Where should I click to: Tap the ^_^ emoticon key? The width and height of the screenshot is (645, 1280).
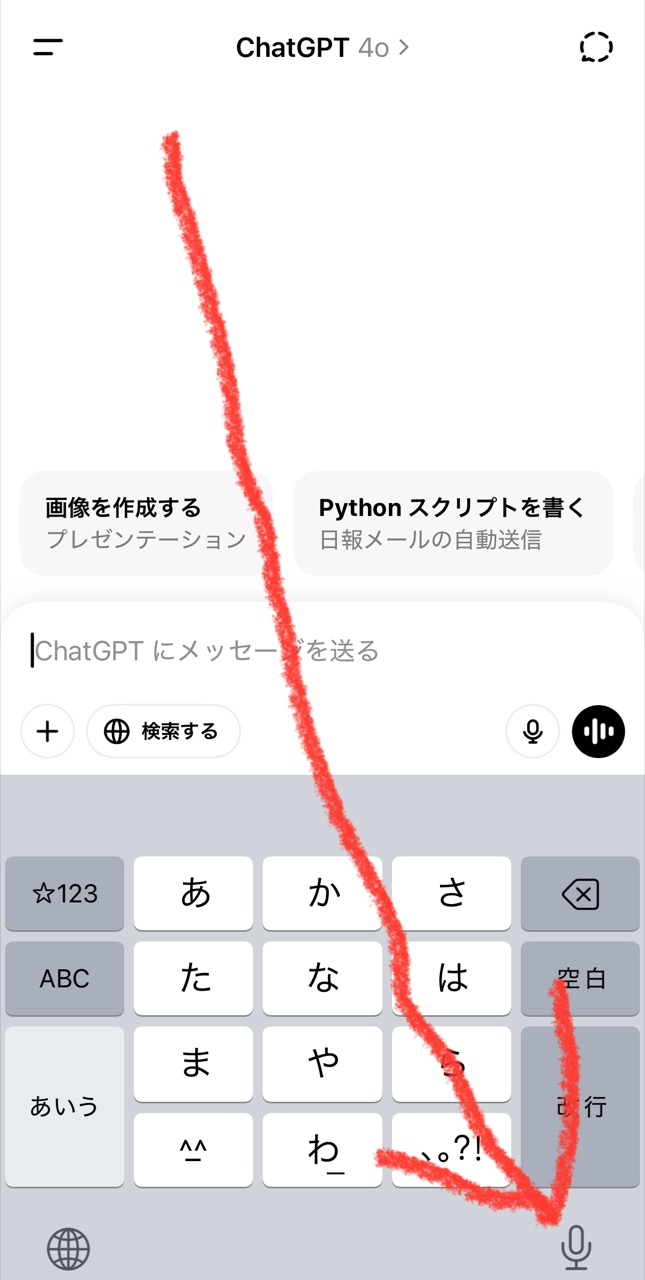pyautogui.click(x=194, y=1150)
